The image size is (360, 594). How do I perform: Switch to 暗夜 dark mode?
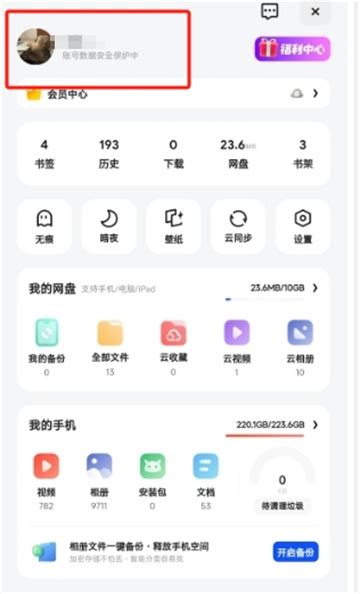pos(109,227)
